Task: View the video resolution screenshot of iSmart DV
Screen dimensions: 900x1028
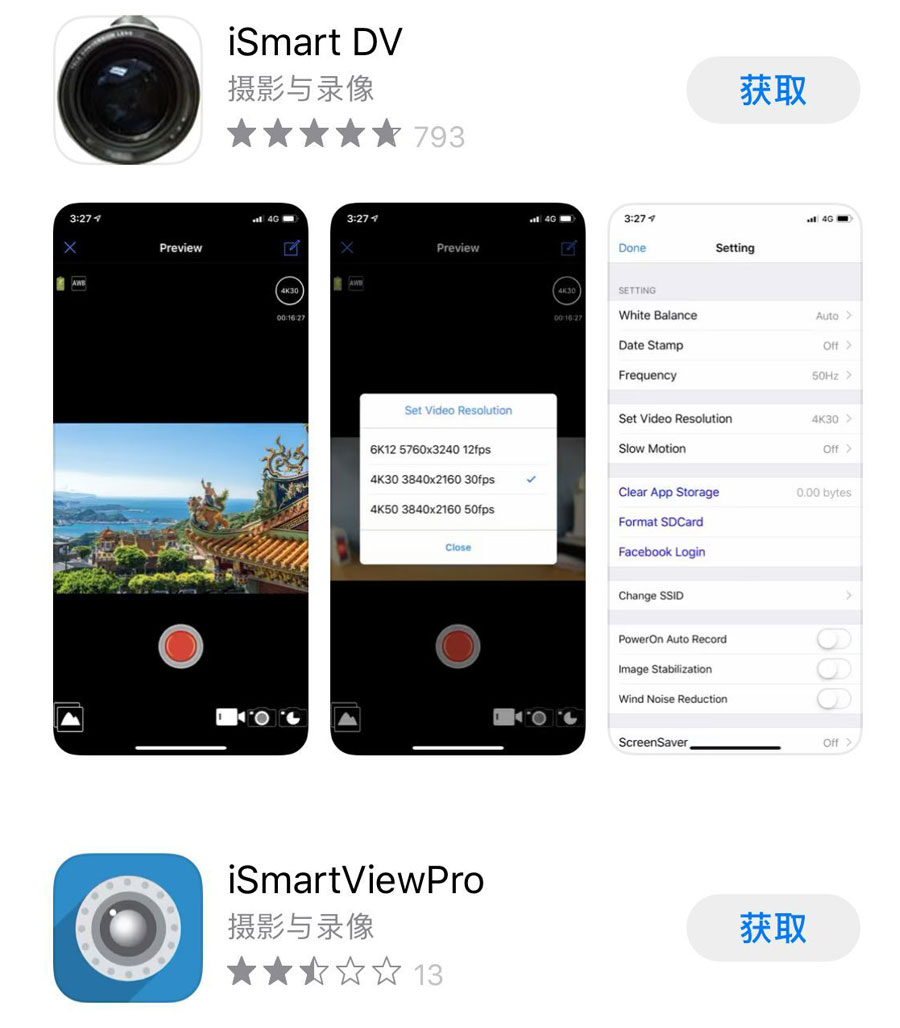Action: 458,480
